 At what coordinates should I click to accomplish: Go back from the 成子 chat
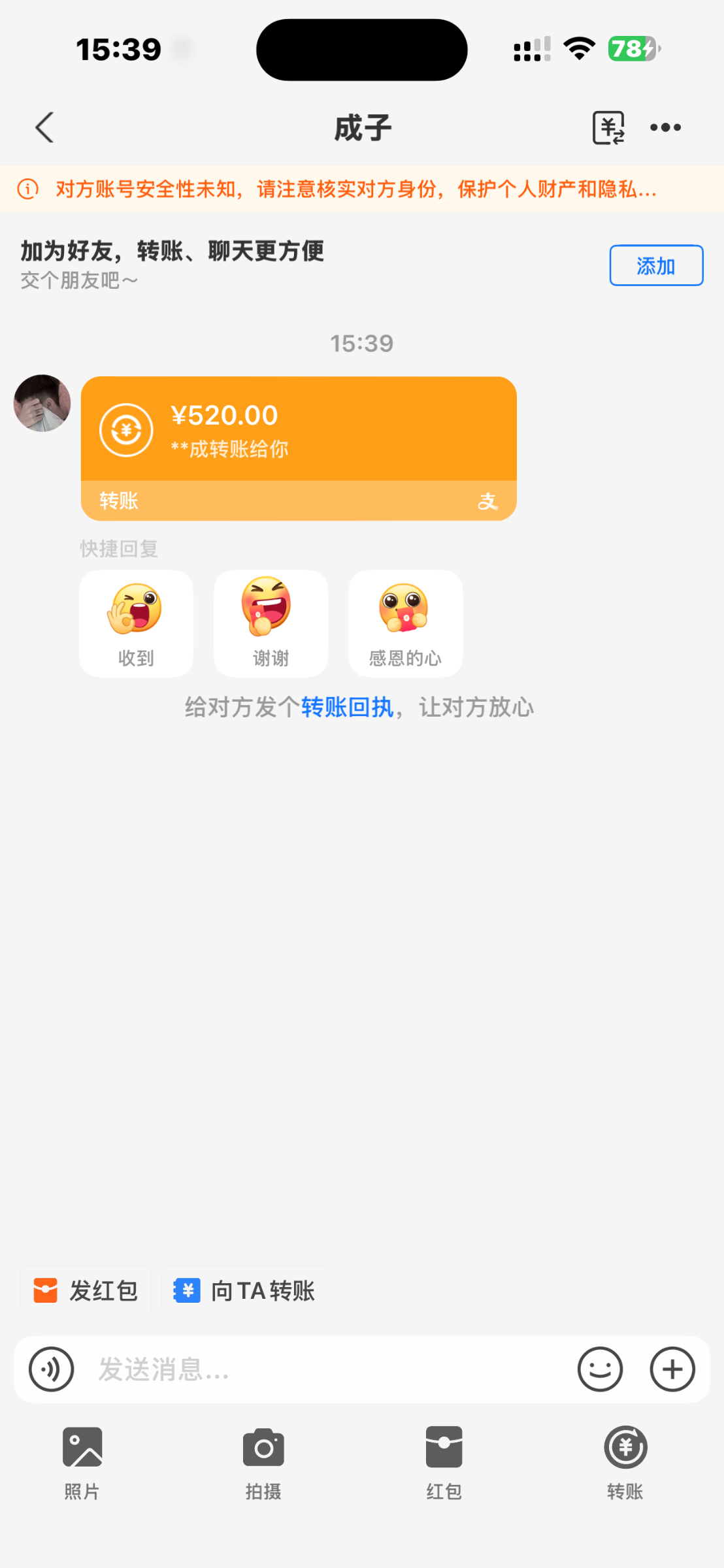tap(44, 127)
